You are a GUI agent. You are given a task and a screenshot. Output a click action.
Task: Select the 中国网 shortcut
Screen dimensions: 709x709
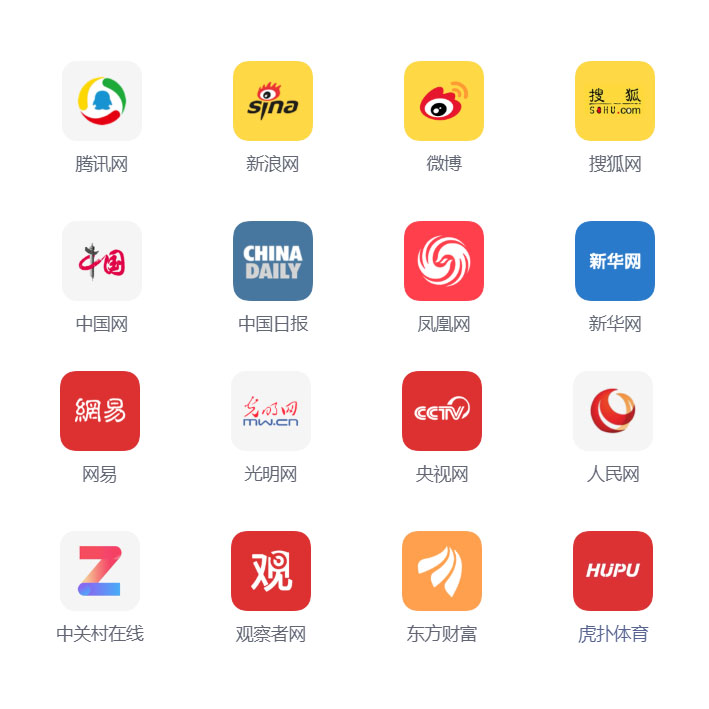point(102,261)
